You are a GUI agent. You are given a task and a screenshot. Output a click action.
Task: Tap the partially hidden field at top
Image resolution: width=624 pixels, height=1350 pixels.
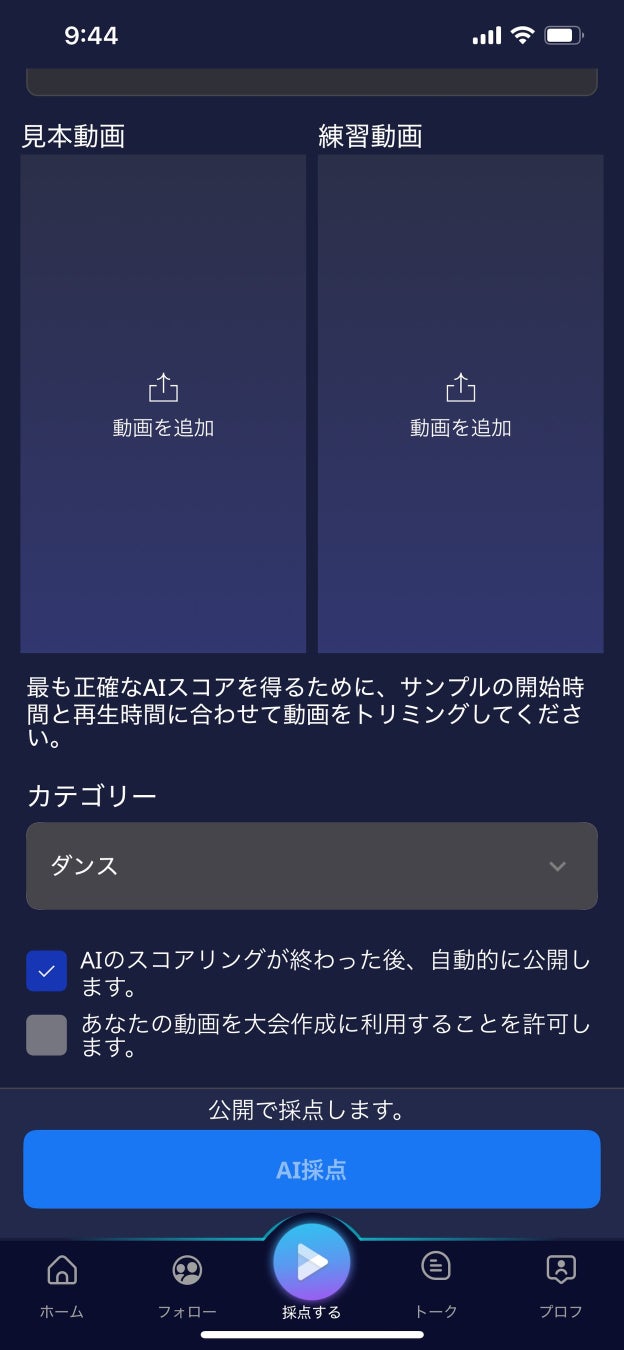click(311, 82)
